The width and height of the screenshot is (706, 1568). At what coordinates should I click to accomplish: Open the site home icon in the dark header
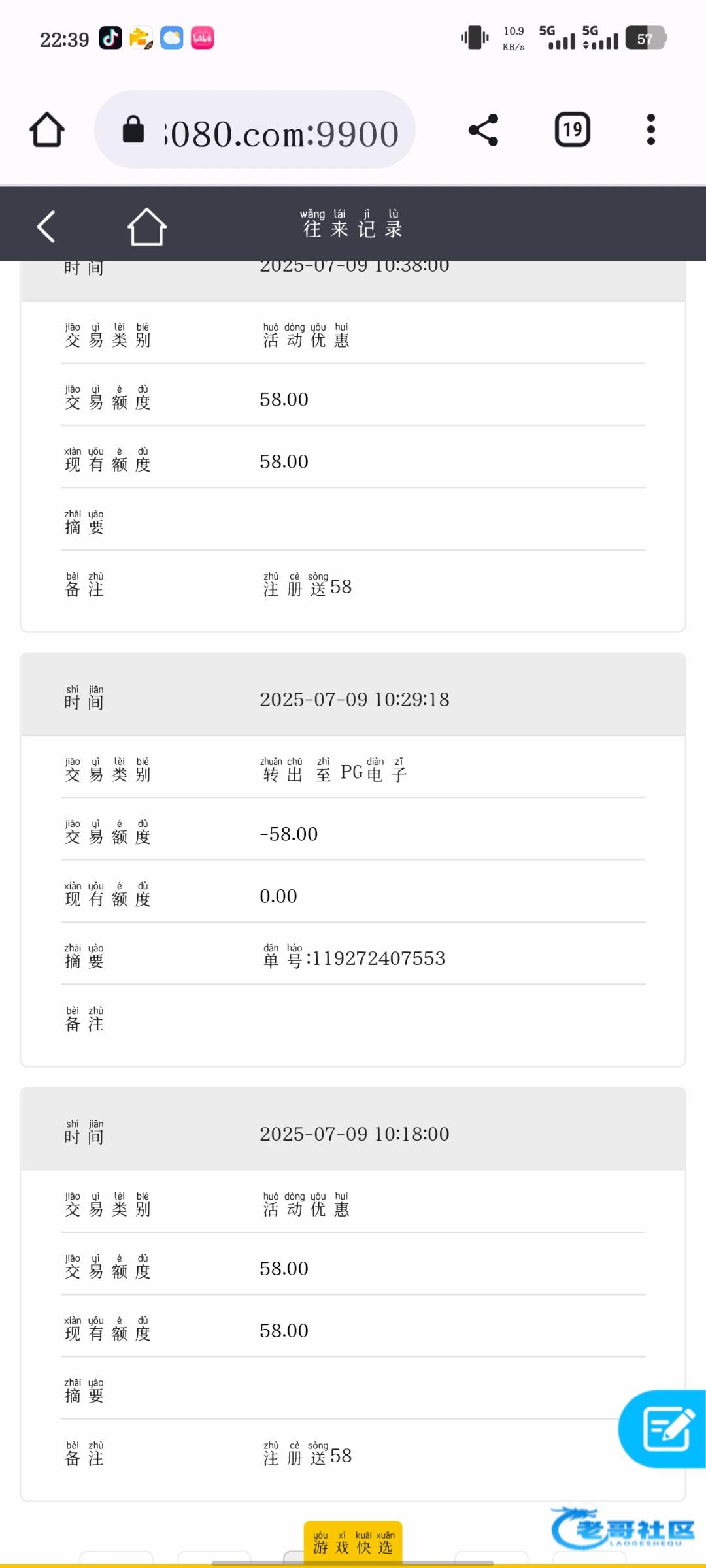pyautogui.click(x=146, y=227)
